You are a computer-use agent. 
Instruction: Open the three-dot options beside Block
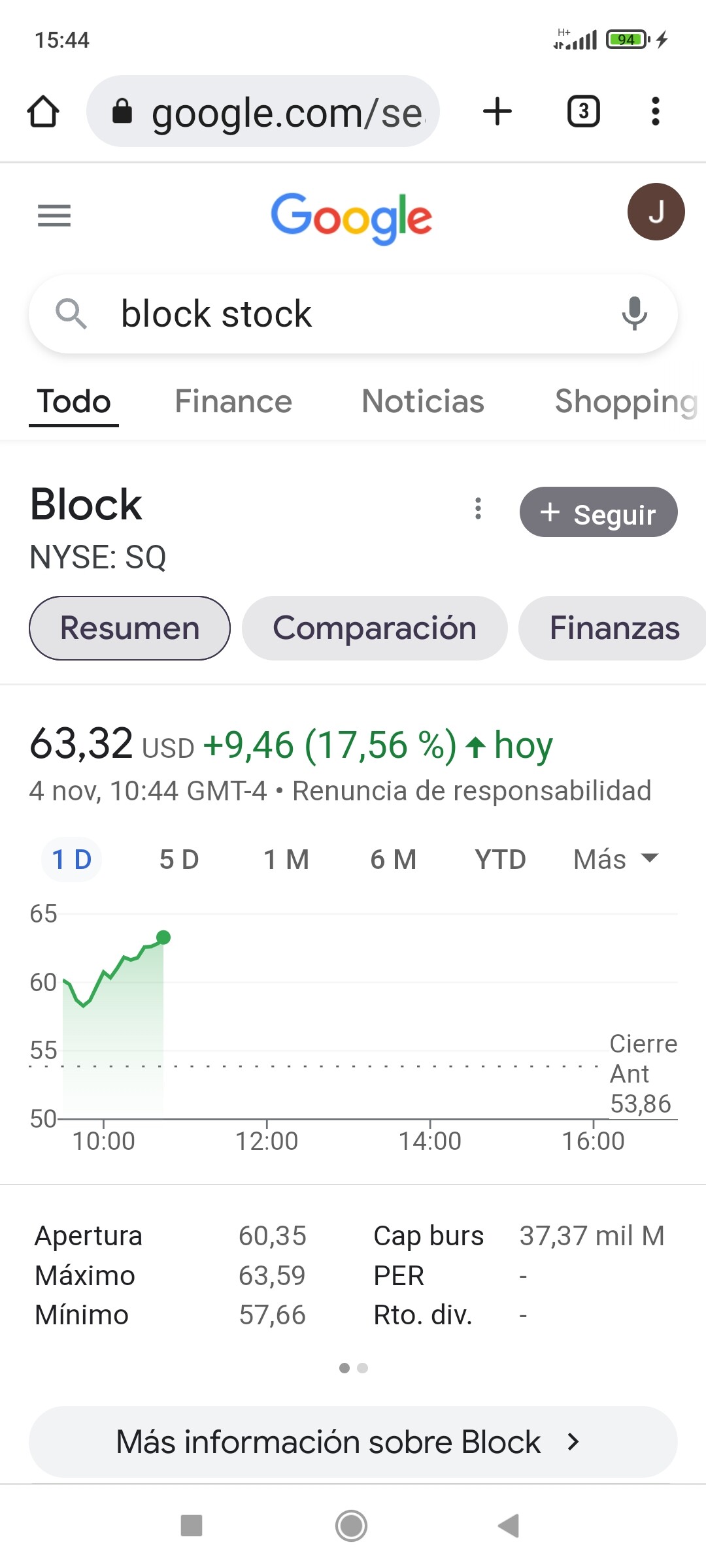479,508
